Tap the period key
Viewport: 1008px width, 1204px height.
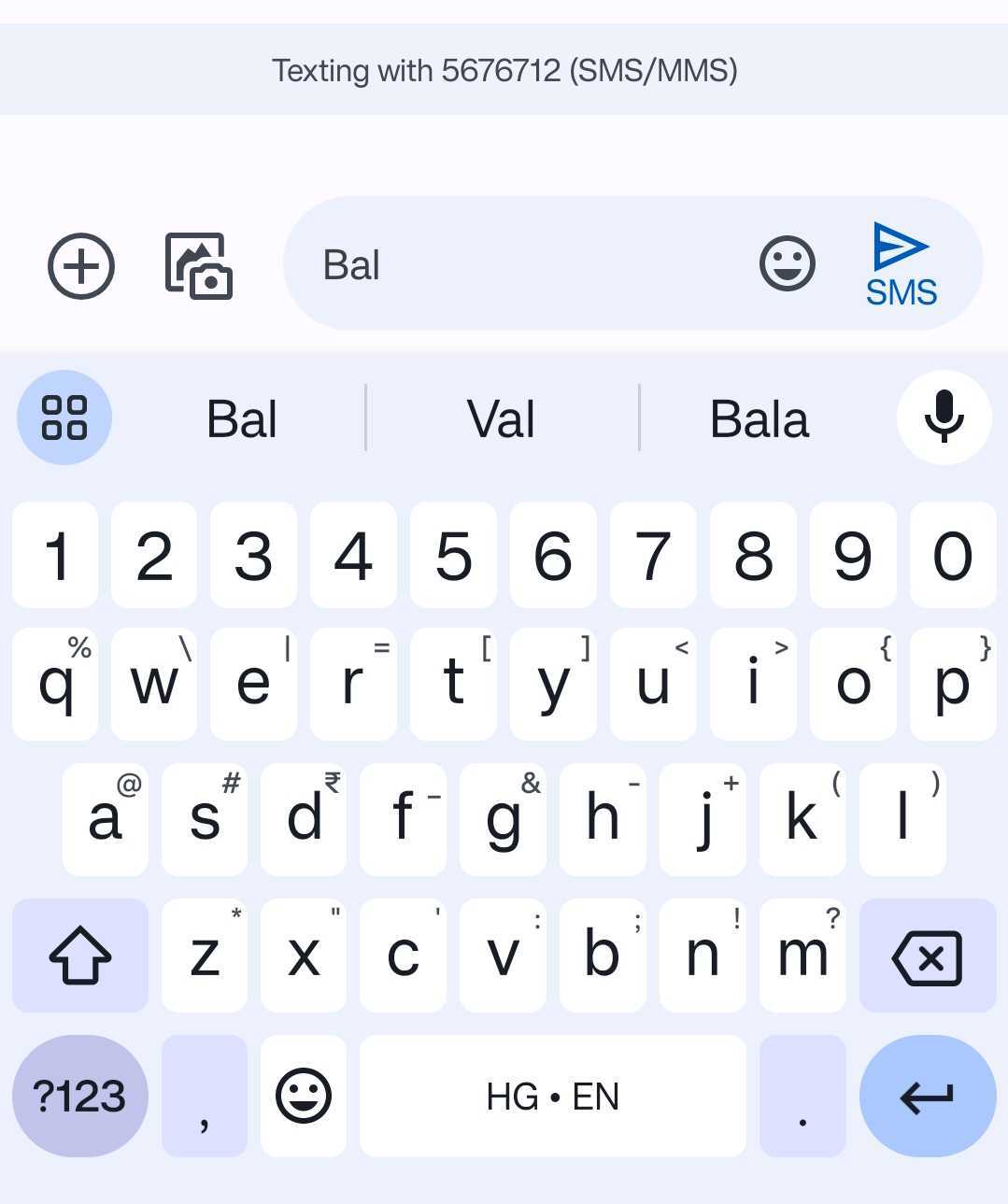pos(802,1097)
